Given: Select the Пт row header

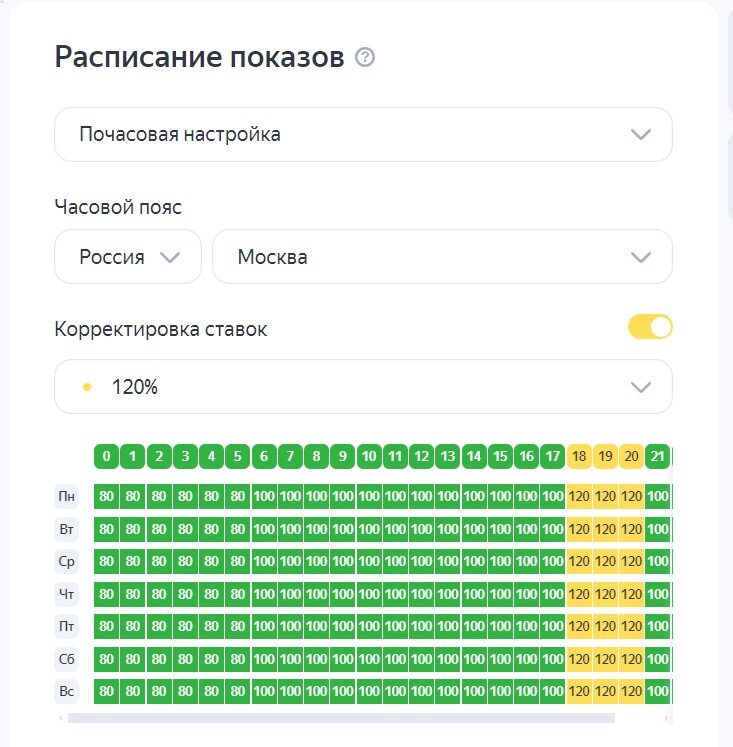Looking at the screenshot, I should (x=67, y=626).
